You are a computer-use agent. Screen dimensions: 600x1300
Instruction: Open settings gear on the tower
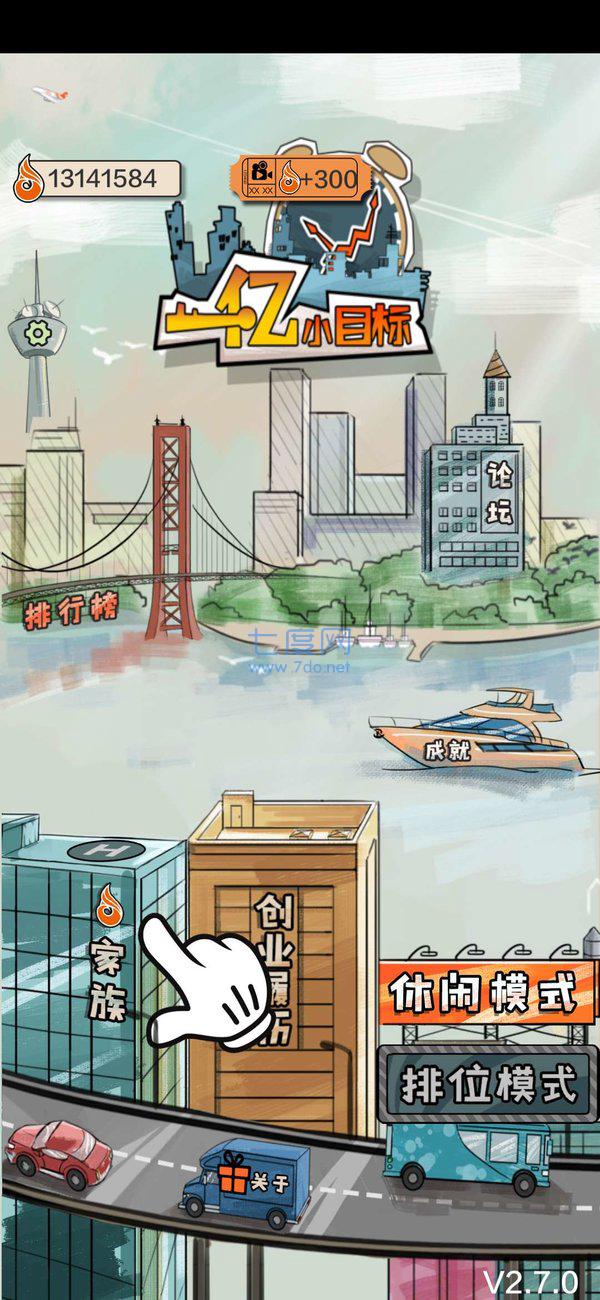pyautogui.click(x=37, y=333)
